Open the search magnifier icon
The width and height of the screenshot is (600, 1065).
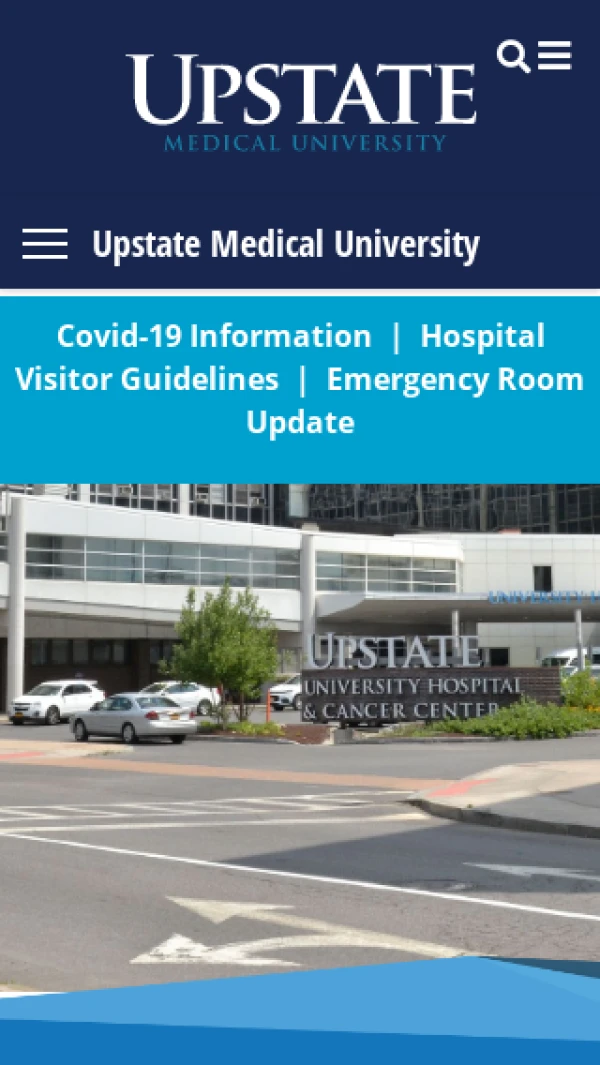(x=513, y=57)
